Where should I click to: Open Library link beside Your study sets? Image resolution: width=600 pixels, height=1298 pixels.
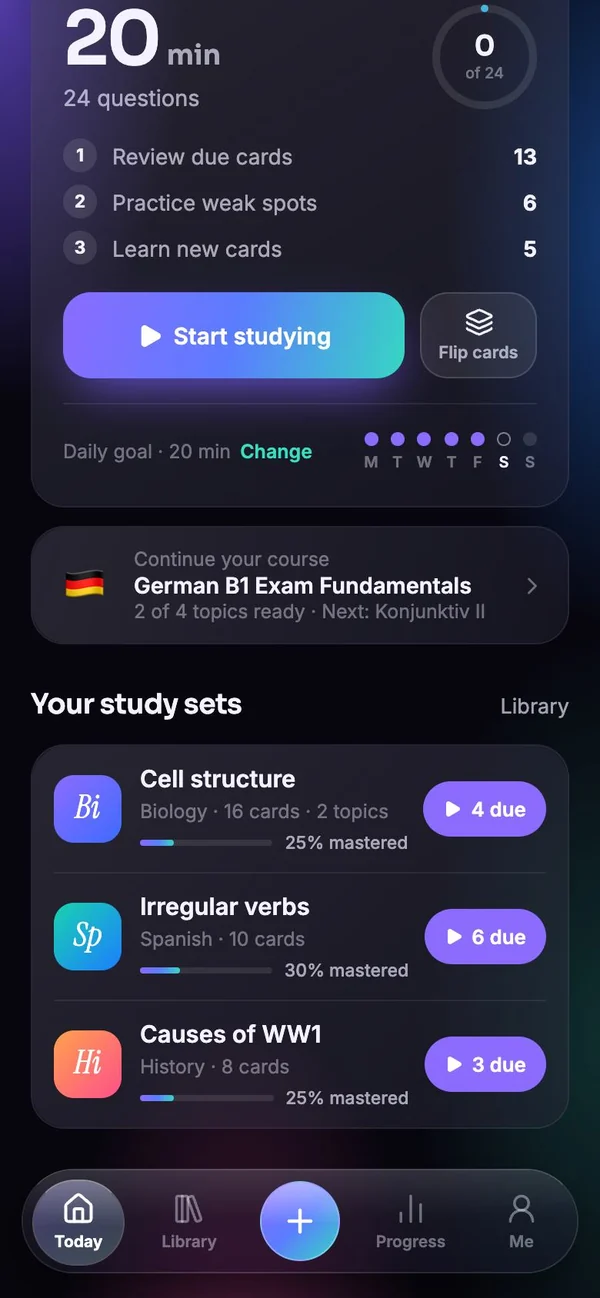534,706
